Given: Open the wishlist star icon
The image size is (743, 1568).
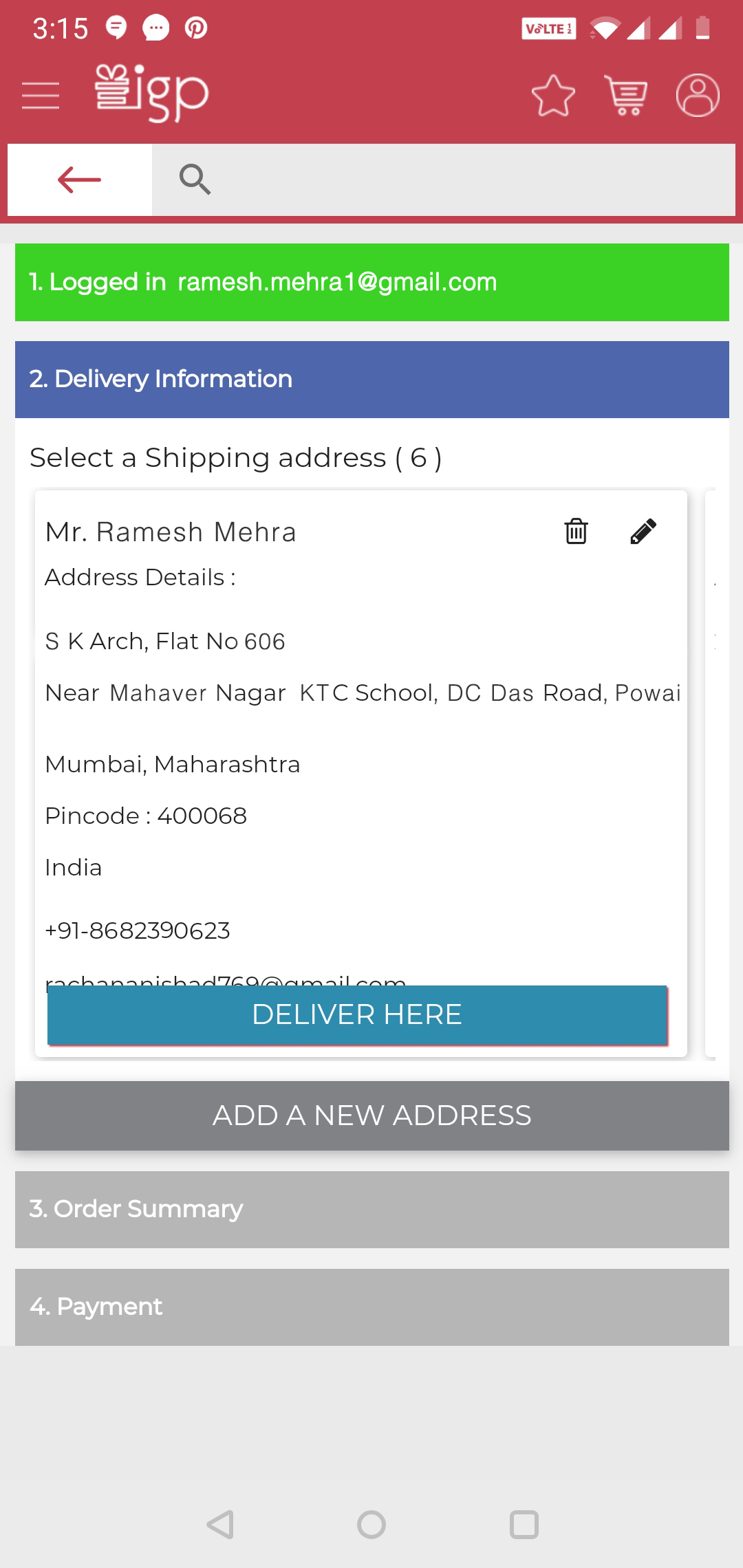Looking at the screenshot, I should click(553, 95).
